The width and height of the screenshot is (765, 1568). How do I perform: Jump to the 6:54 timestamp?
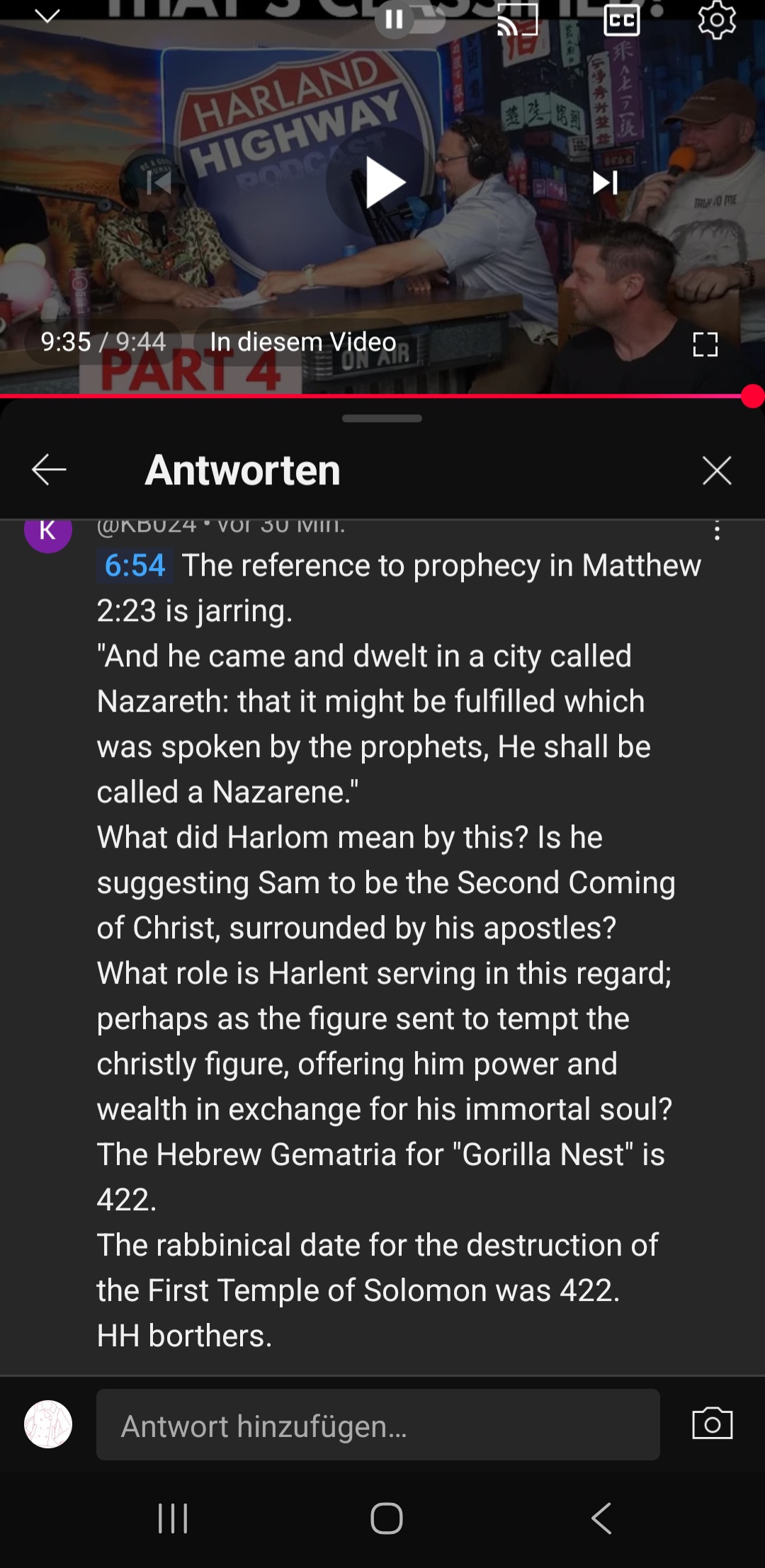tap(135, 565)
